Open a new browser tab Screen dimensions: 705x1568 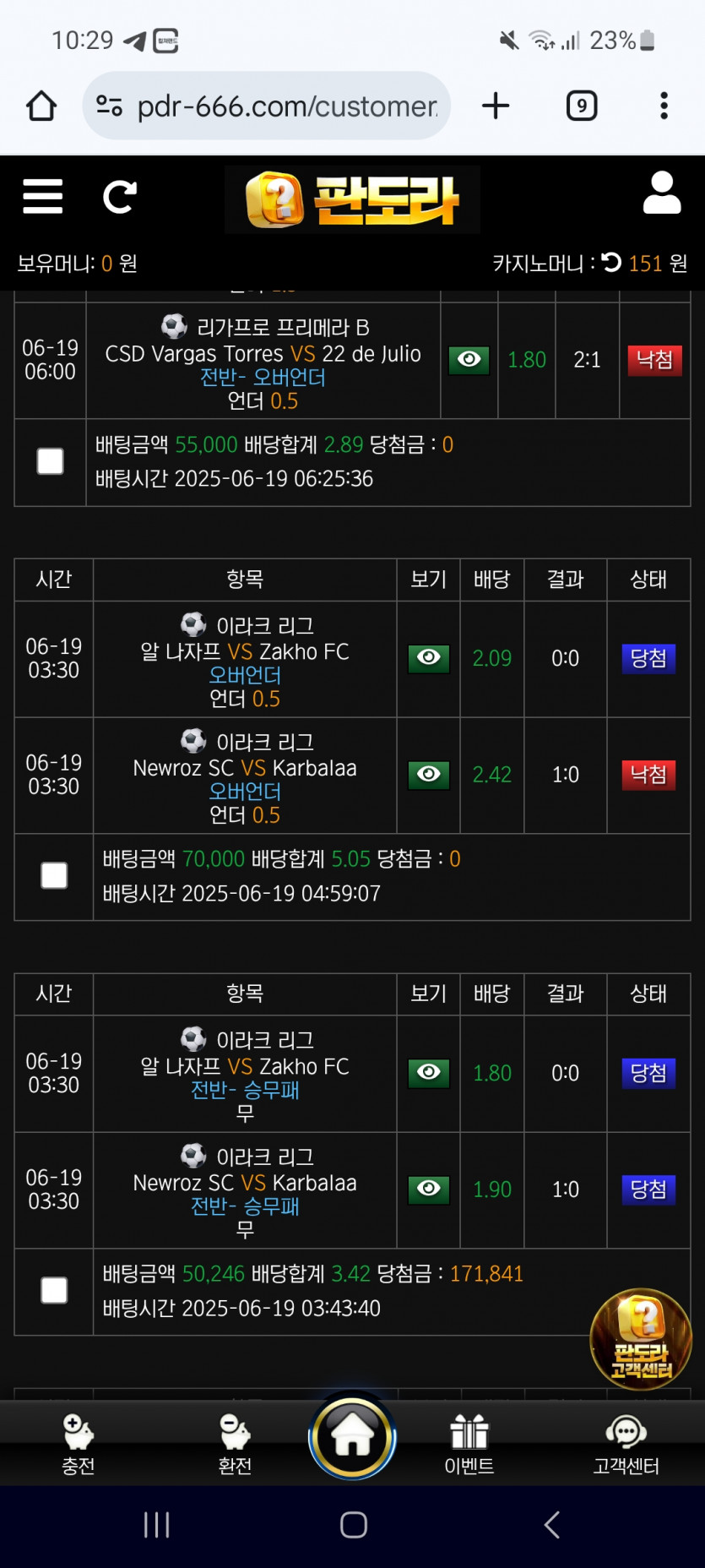(496, 106)
